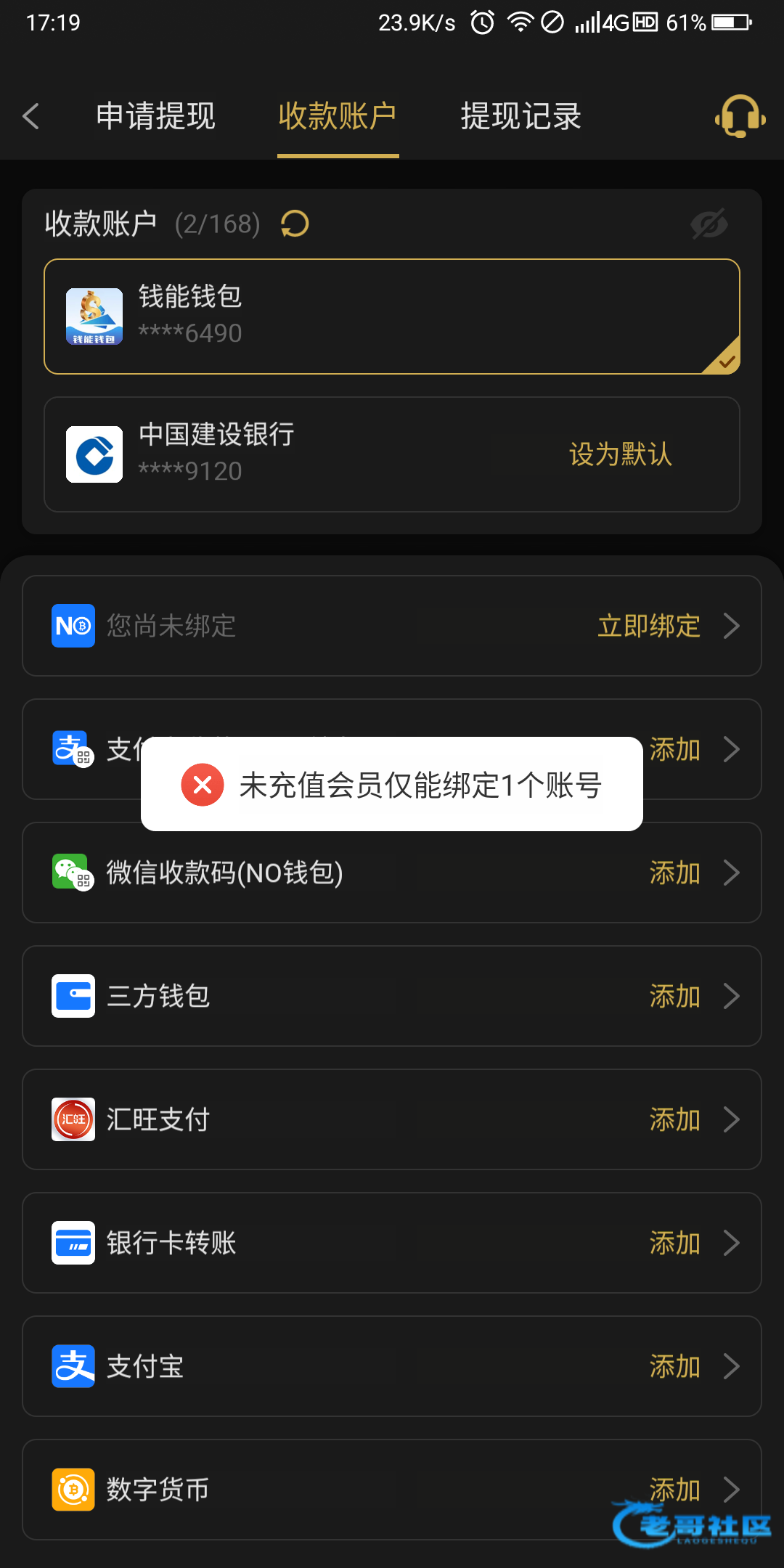Go back using the top-left arrow

31,116
